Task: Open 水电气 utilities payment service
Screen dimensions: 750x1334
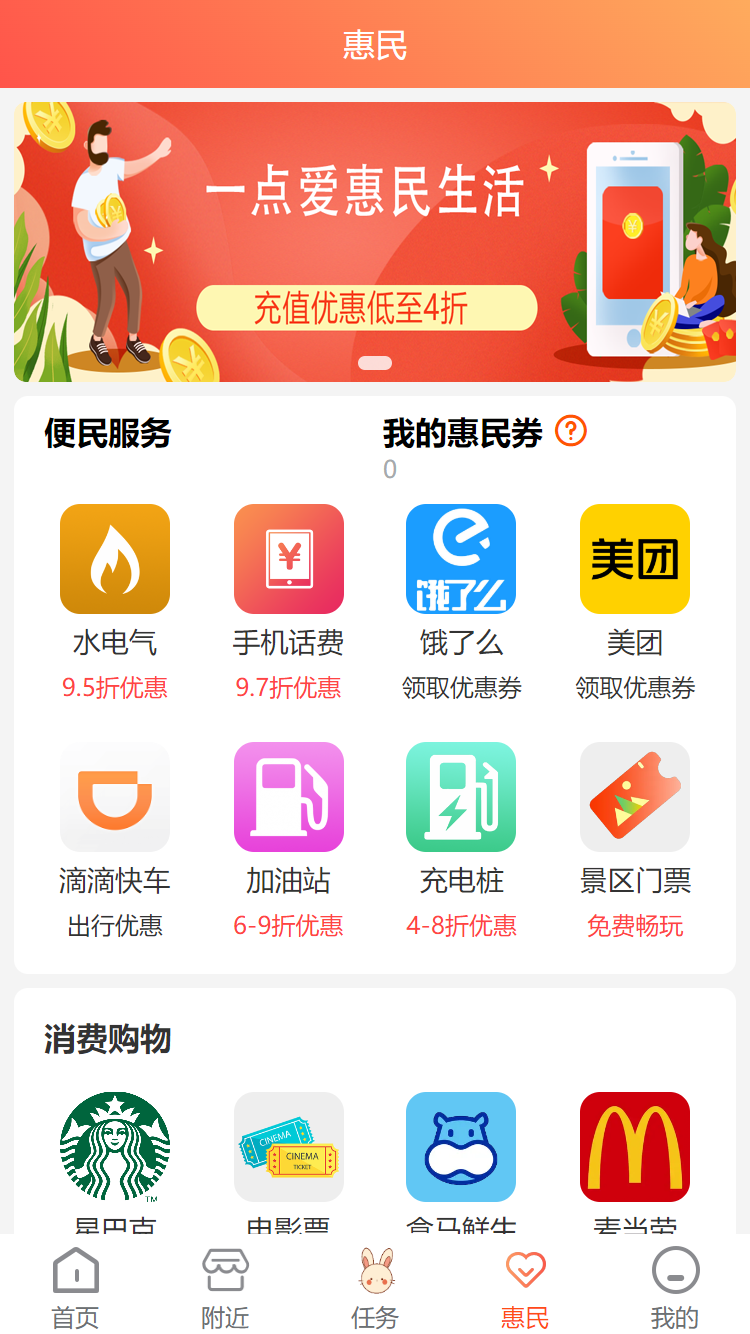Action: [115, 559]
